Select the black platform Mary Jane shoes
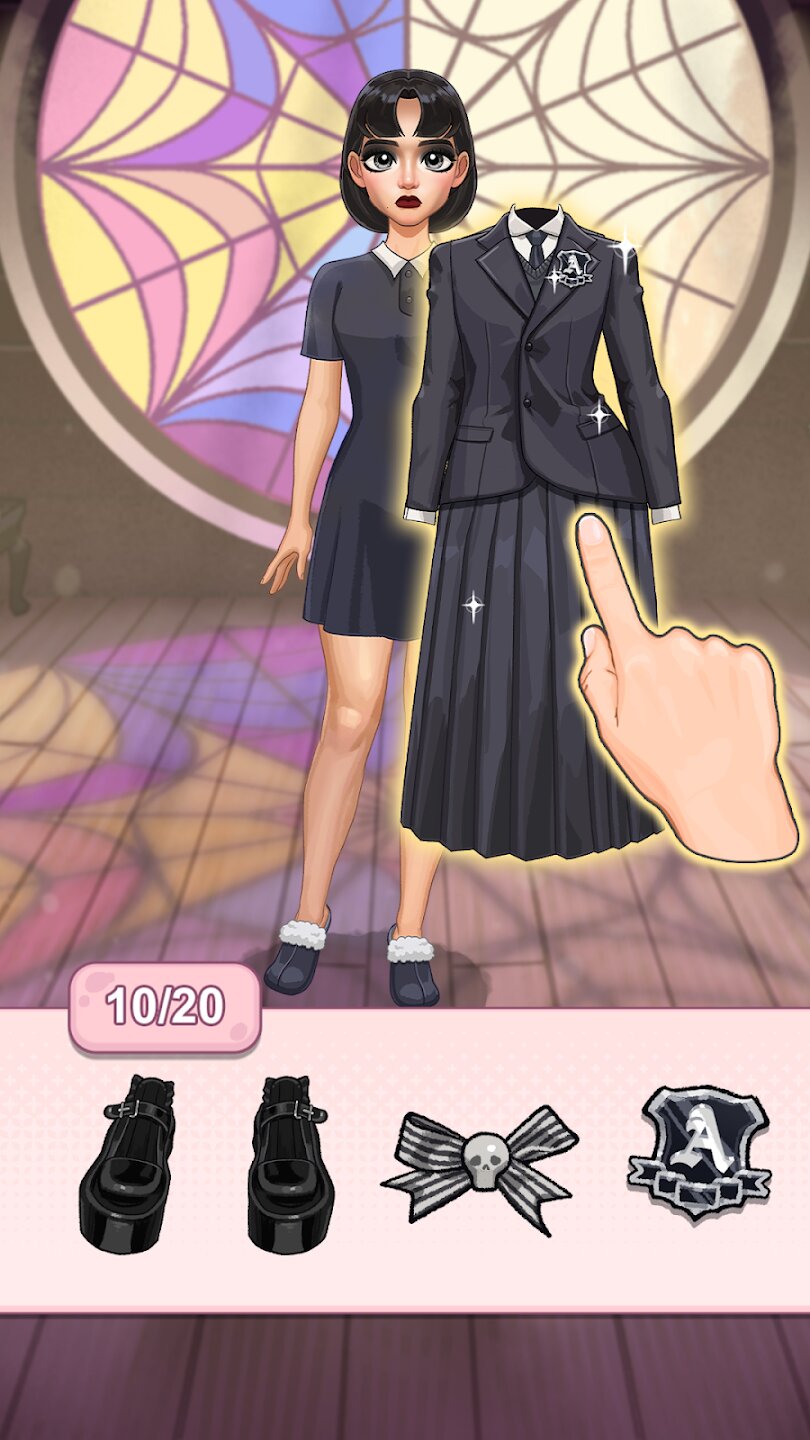Image resolution: width=810 pixels, height=1440 pixels. pos(208,1163)
